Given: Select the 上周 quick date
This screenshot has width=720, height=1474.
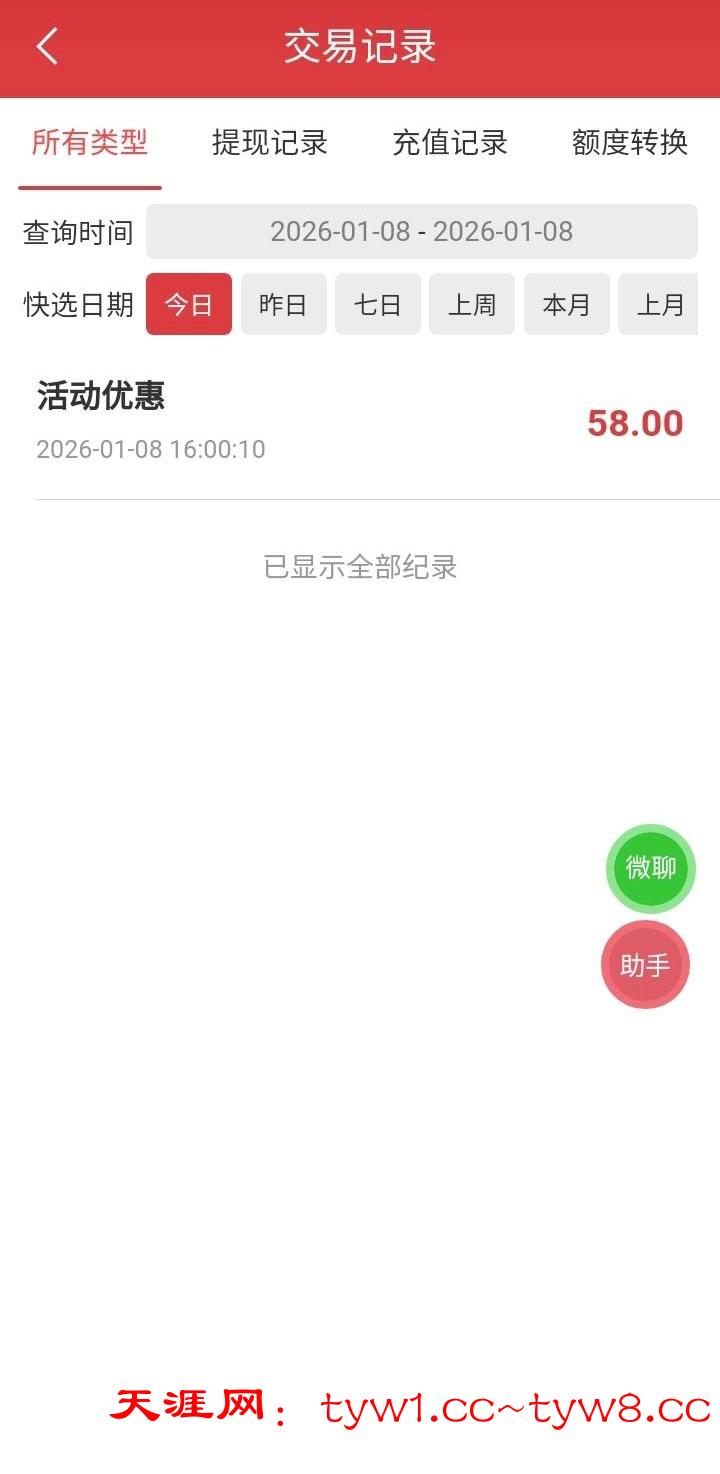Looking at the screenshot, I should point(472,304).
